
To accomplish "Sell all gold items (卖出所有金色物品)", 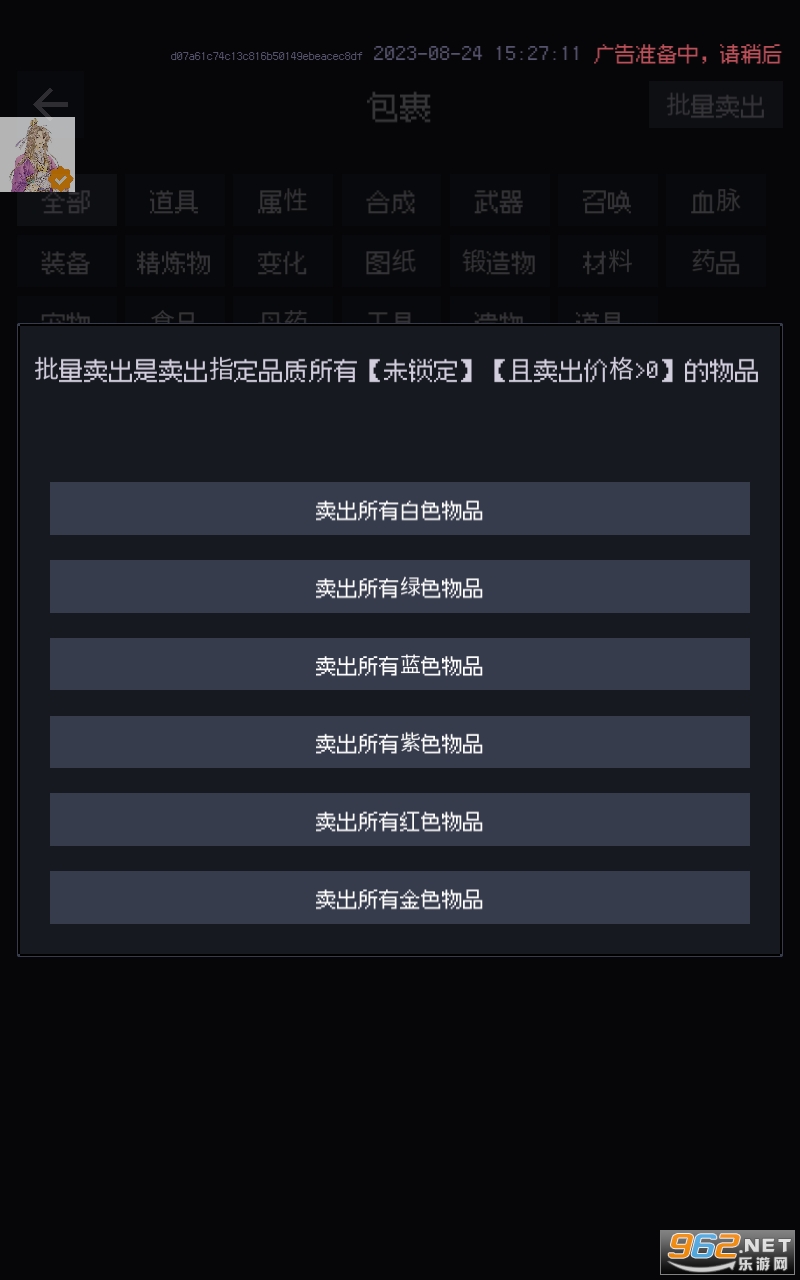I will tap(400, 898).
